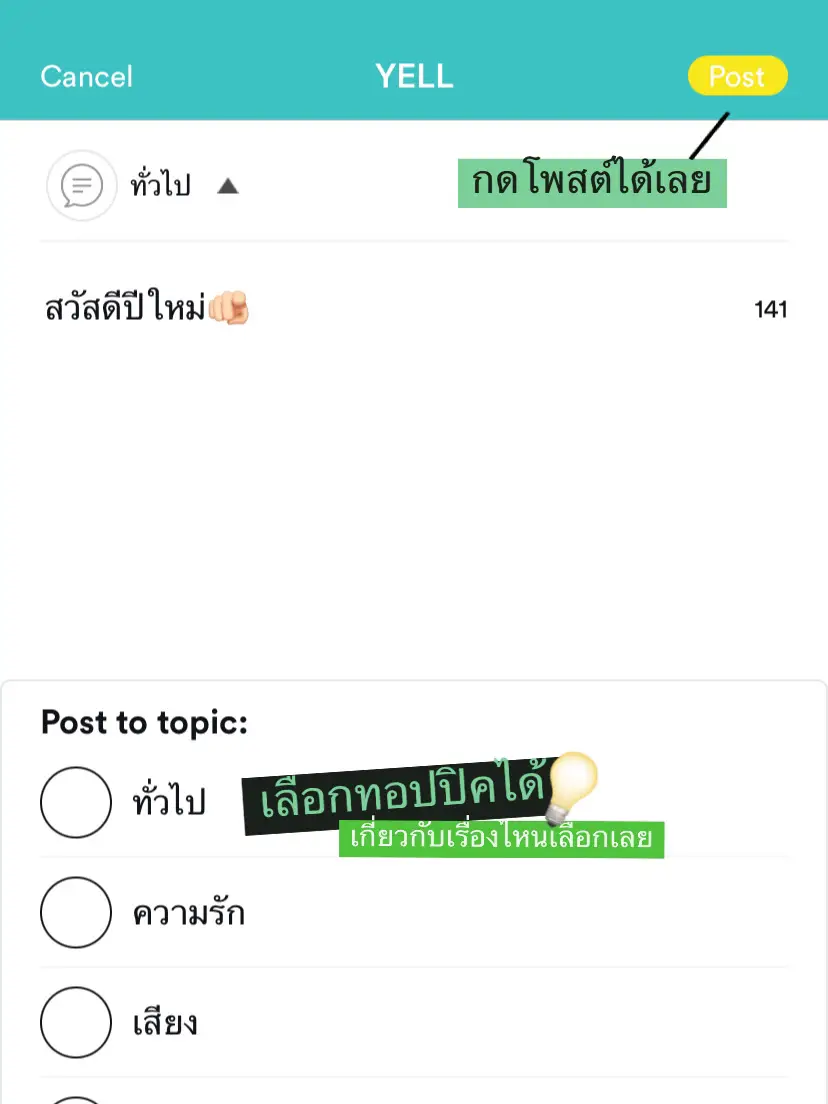
Task: Collapse the topic selector with the triangle arrow
Action: 229,185
